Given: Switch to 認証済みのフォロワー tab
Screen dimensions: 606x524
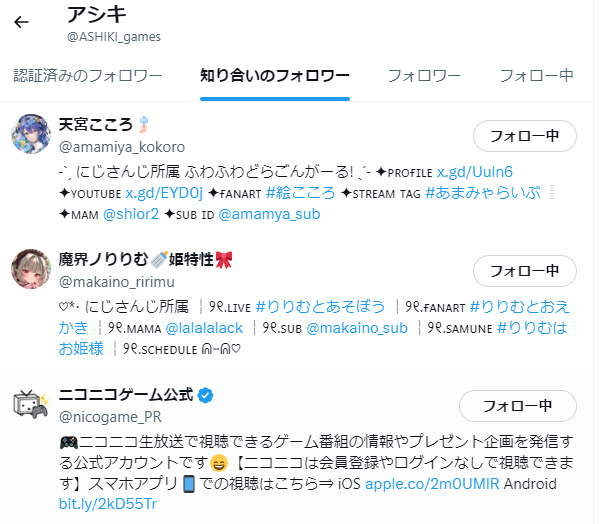Looking at the screenshot, I should (88, 75).
